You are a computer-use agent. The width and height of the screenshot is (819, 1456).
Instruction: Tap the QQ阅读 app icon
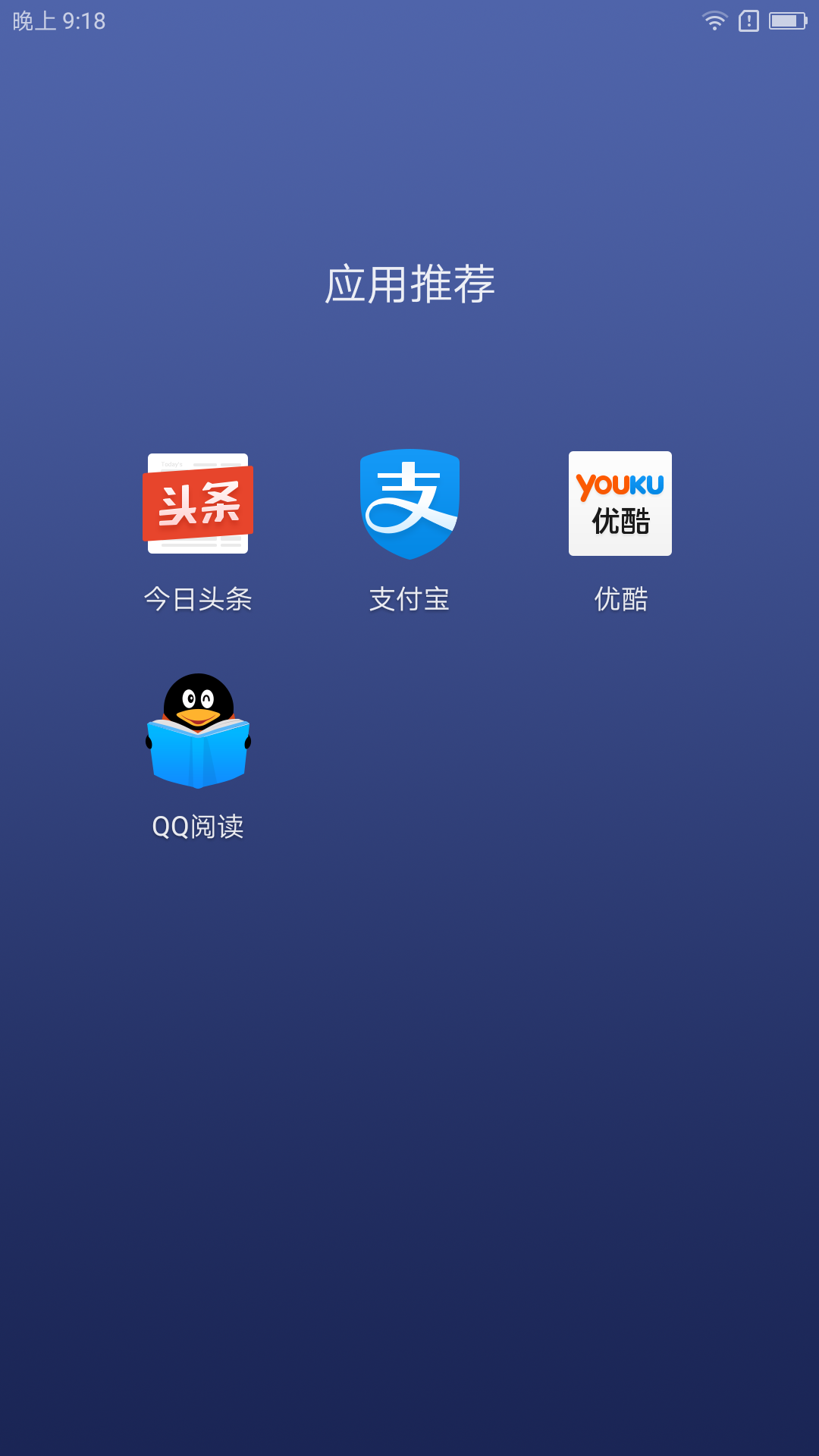[x=198, y=731]
